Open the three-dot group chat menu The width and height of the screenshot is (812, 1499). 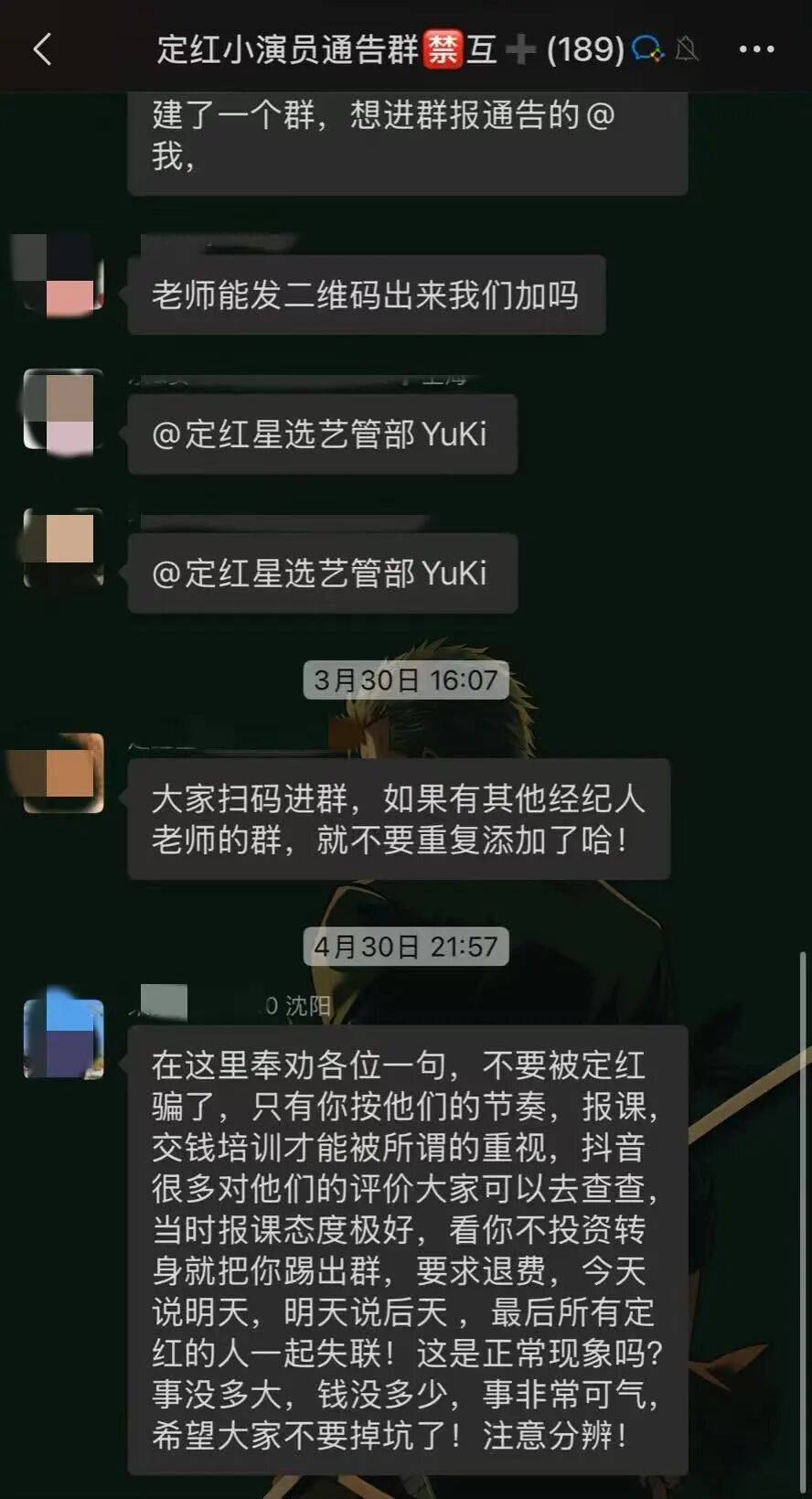(756, 49)
